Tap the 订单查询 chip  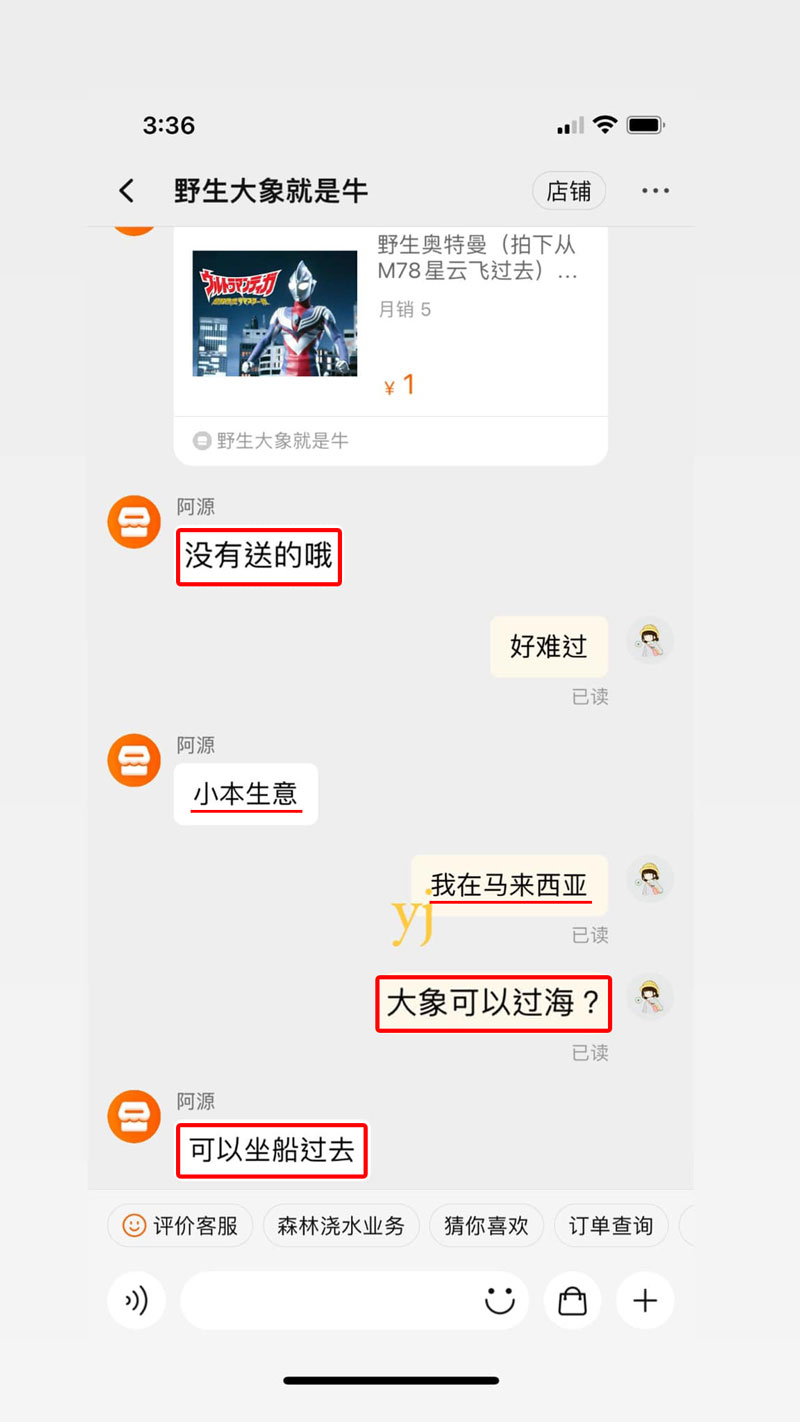point(611,1225)
